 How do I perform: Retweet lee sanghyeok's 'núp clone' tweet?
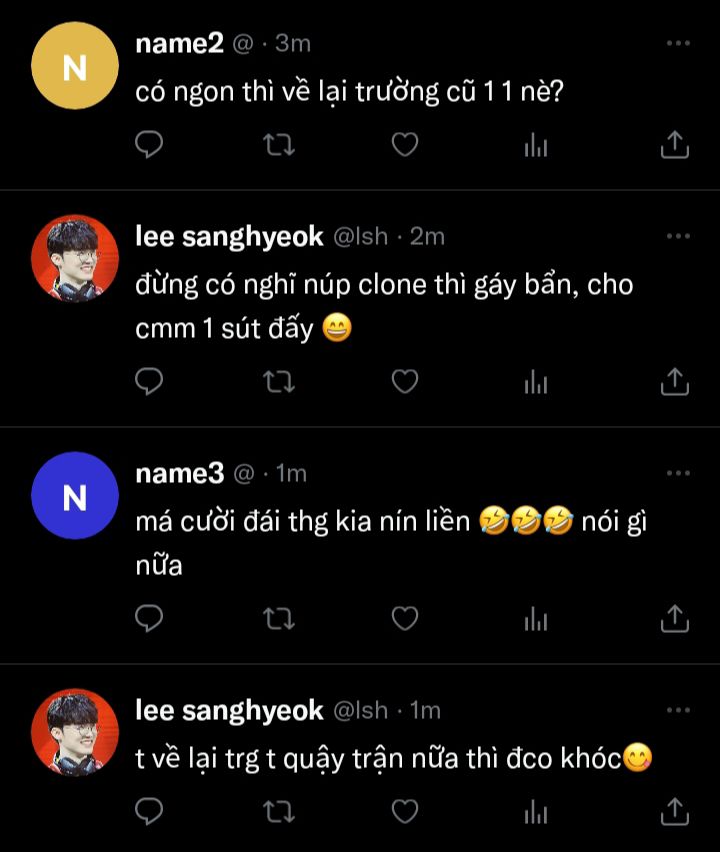[x=277, y=381]
